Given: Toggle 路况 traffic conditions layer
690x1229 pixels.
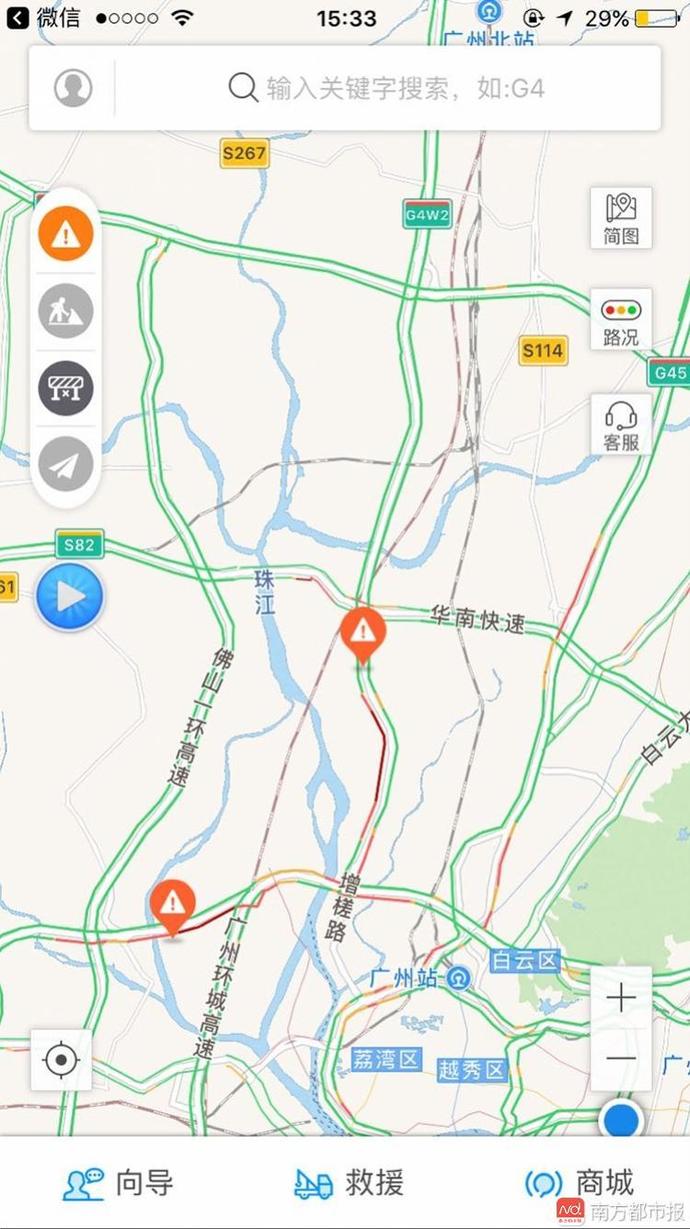Looking at the screenshot, I should [x=621, y=320].
